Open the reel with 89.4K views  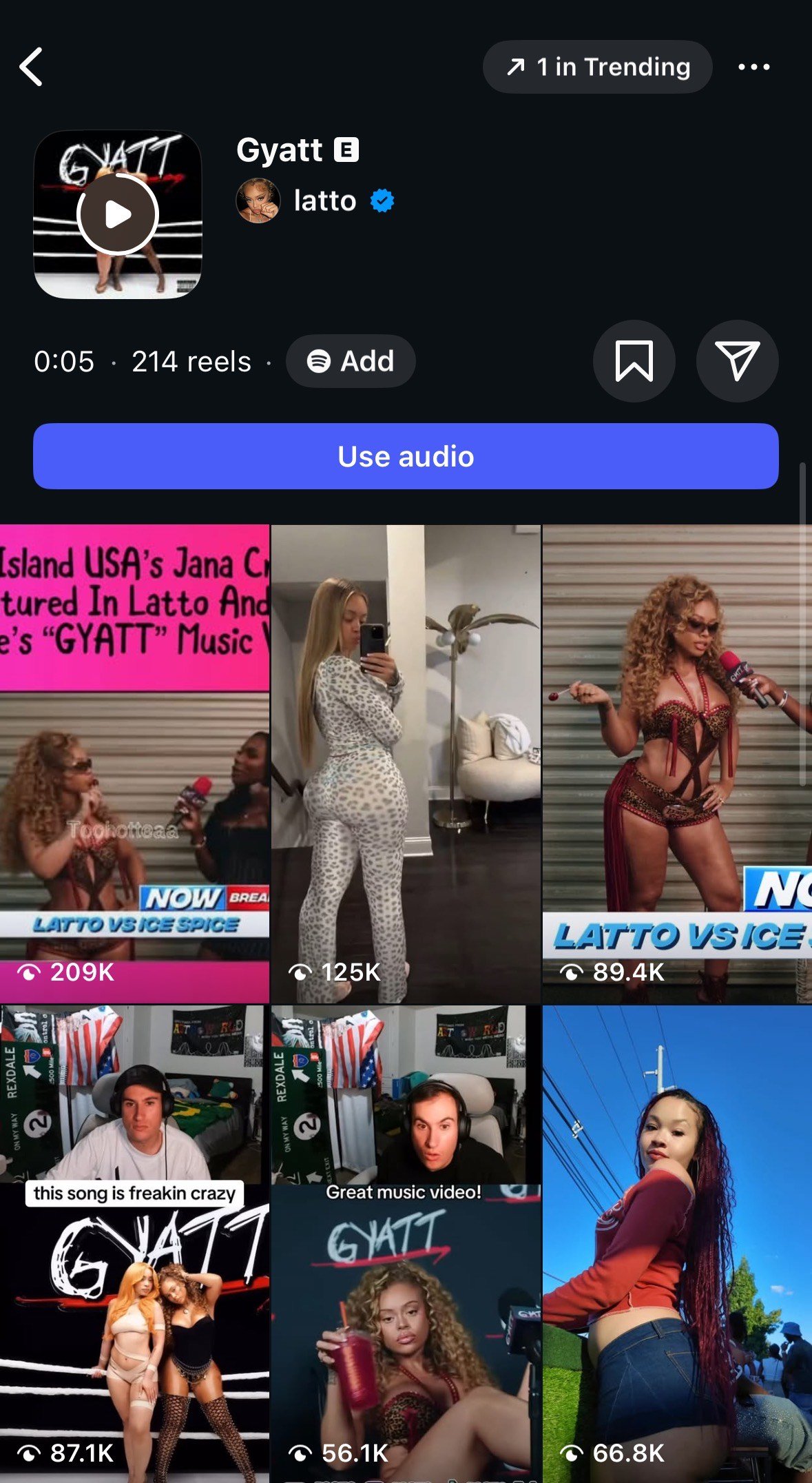click(x=677, y=764)
